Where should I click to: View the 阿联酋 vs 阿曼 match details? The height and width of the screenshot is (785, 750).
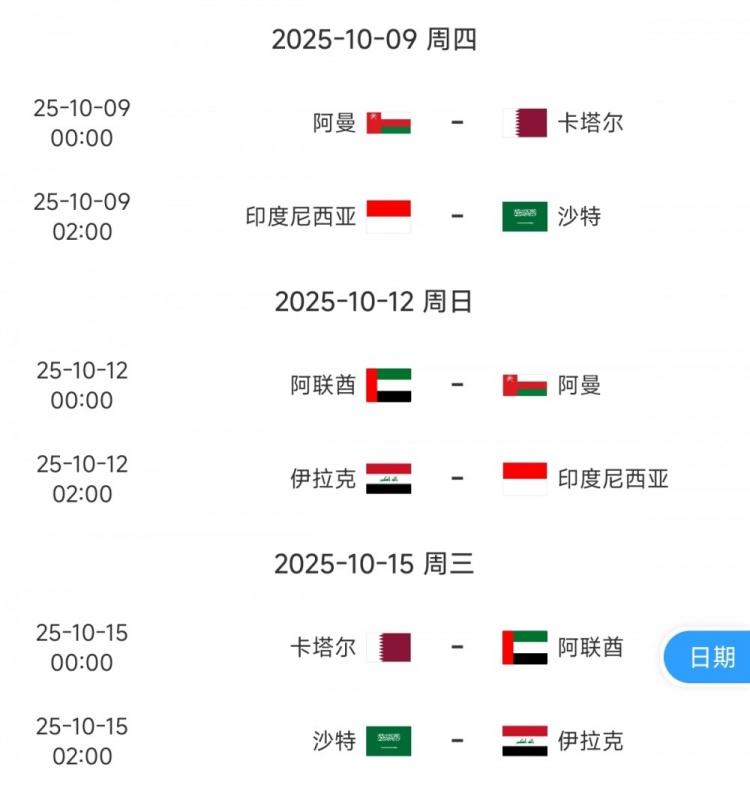(x=456, y=385)
